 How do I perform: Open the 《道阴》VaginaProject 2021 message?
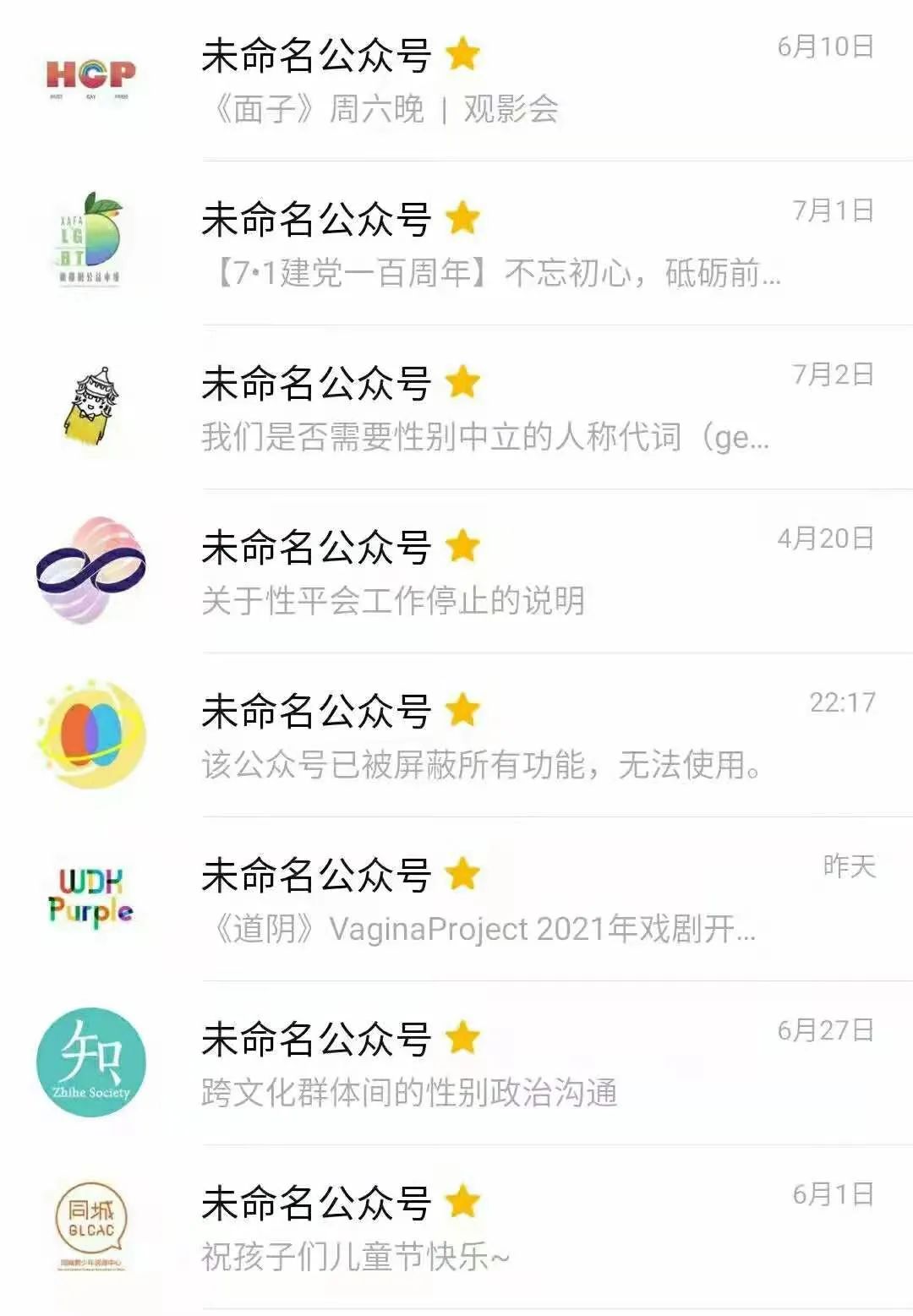pos(456,901)
